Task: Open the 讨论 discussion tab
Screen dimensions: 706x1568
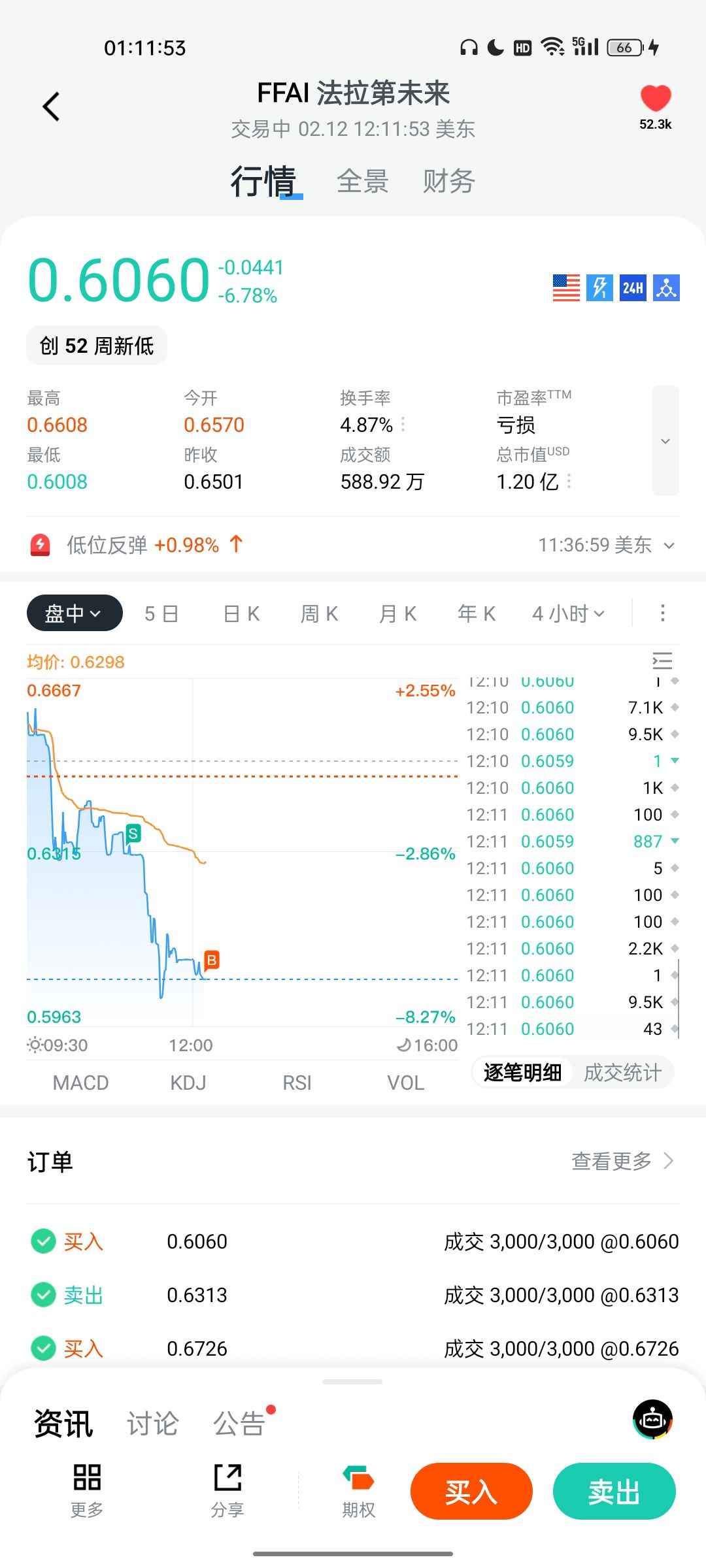Action: tap(152, 1424)
